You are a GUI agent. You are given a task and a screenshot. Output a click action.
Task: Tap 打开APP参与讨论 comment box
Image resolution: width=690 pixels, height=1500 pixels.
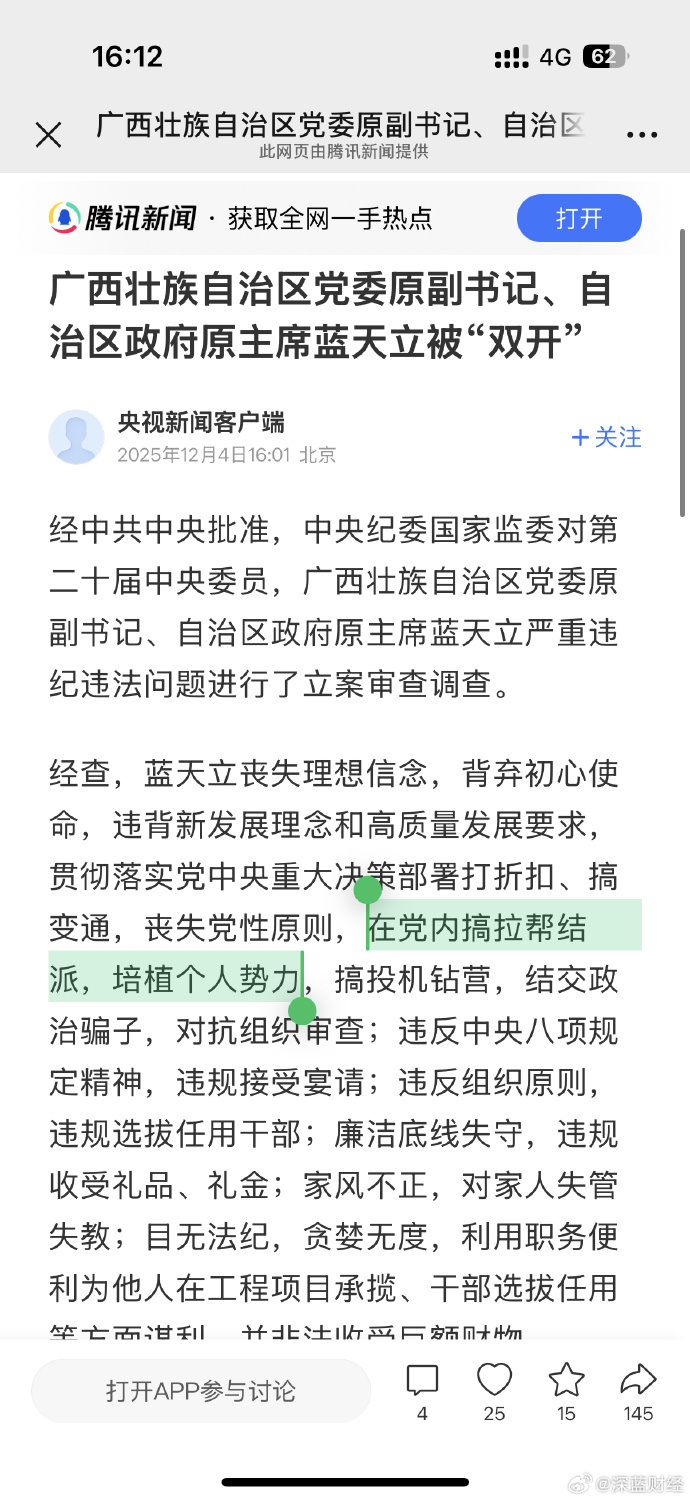[x=201, y=1390]
